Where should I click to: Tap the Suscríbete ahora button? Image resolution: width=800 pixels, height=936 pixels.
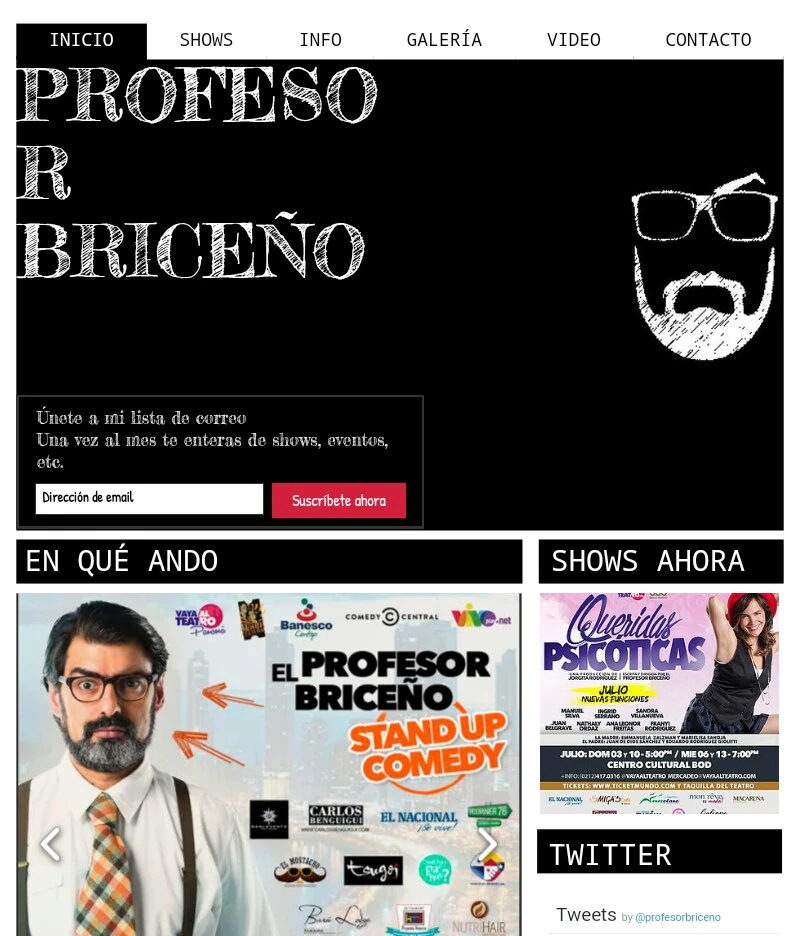pos(338,500)
